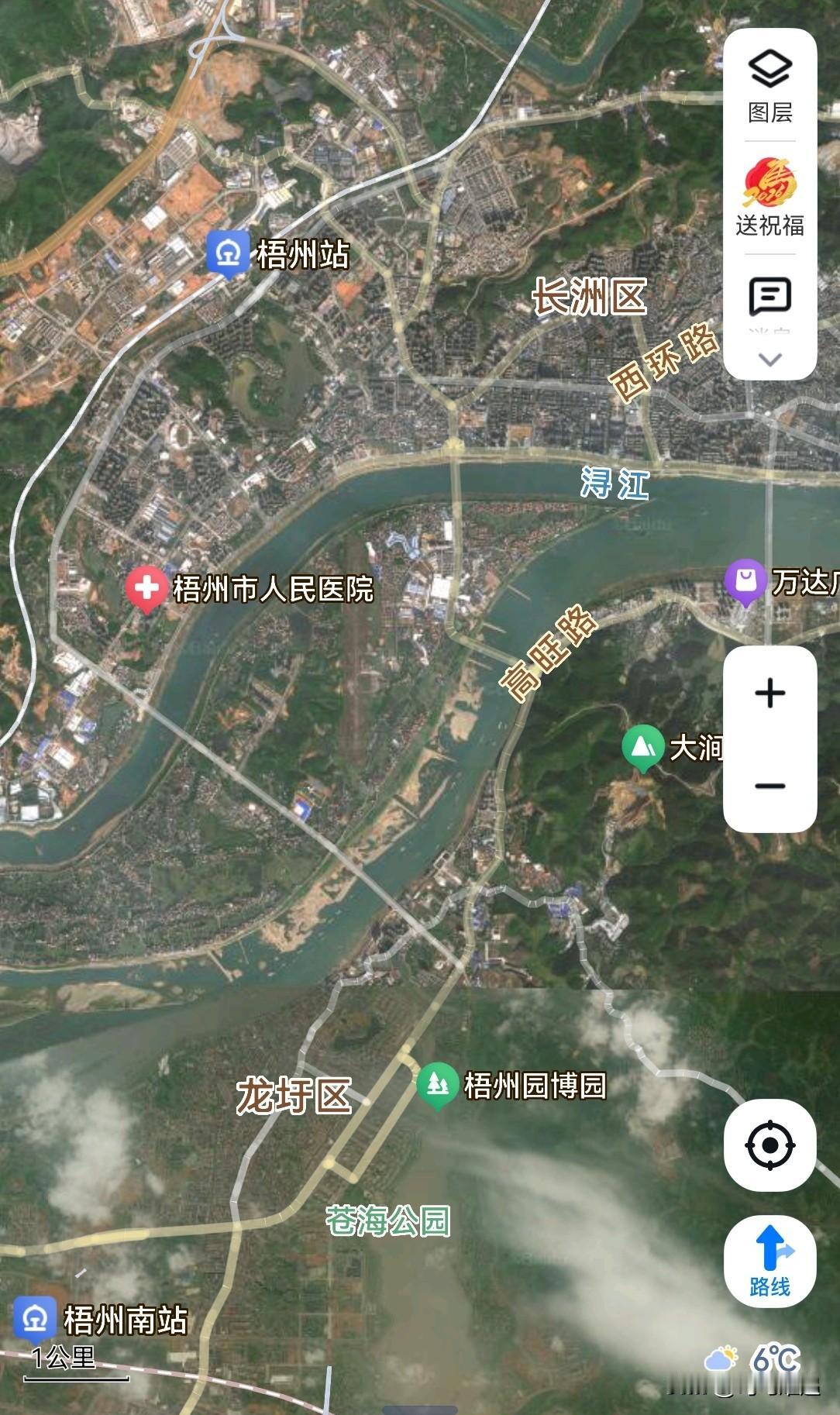Viewport: 840px width, 1415px height.
Task: Select the 梧州市人民医院 hospital marker
Action: click(x=146, y=588)
